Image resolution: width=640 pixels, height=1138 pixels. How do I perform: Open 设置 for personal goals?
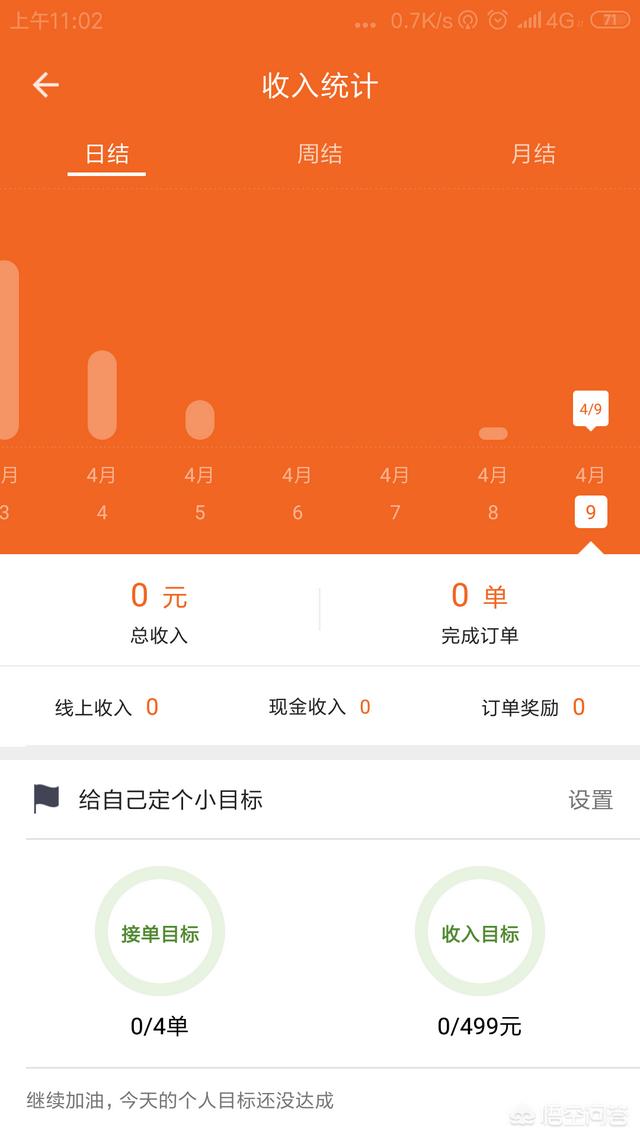tap(591, 800)
